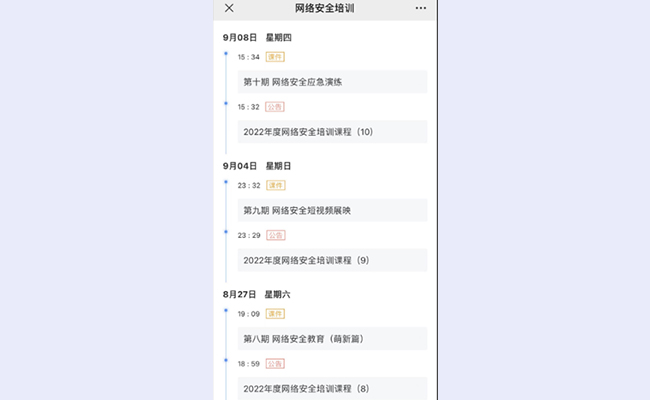650x400 pixels.
Task: Open 第八期 网络安全教育（萌新篇）
Action: point(331,339)
